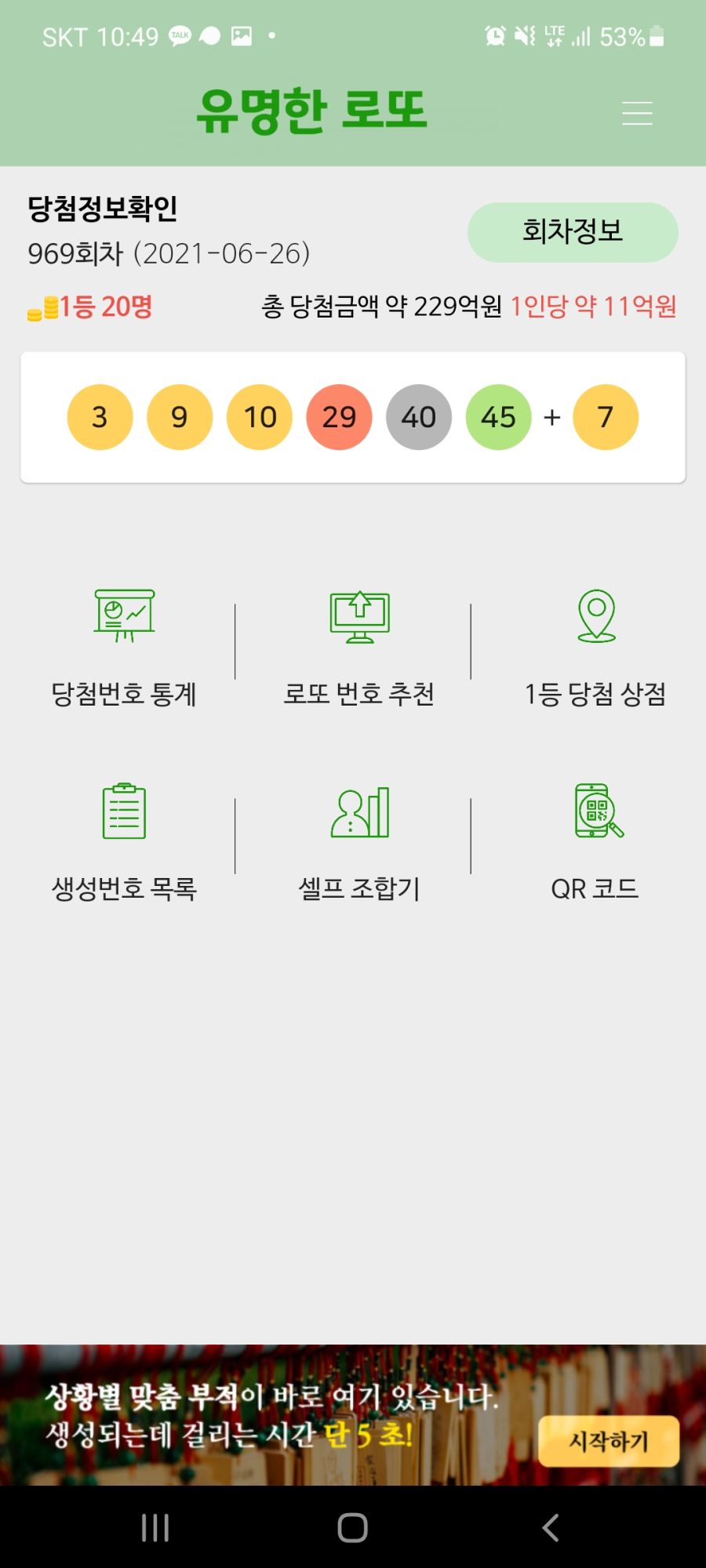The image size is (706, 1568).
Task: Select the bonus number ball 7
Action: 606,417
